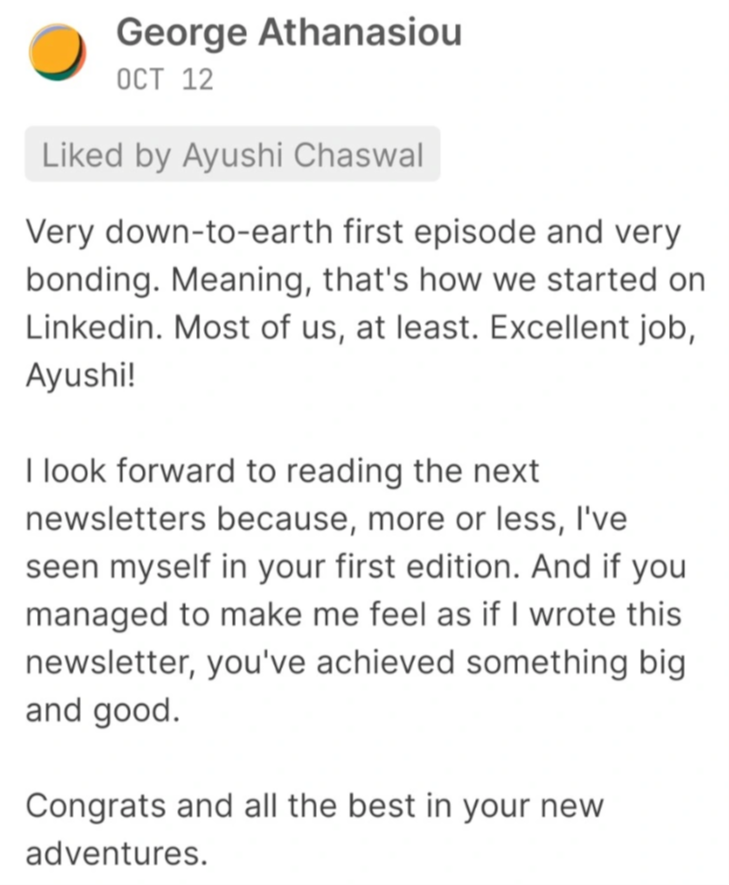Tap the George Athanasiou author name
Viewport: 729px width, 885px height.
click(x=288, y=33)
